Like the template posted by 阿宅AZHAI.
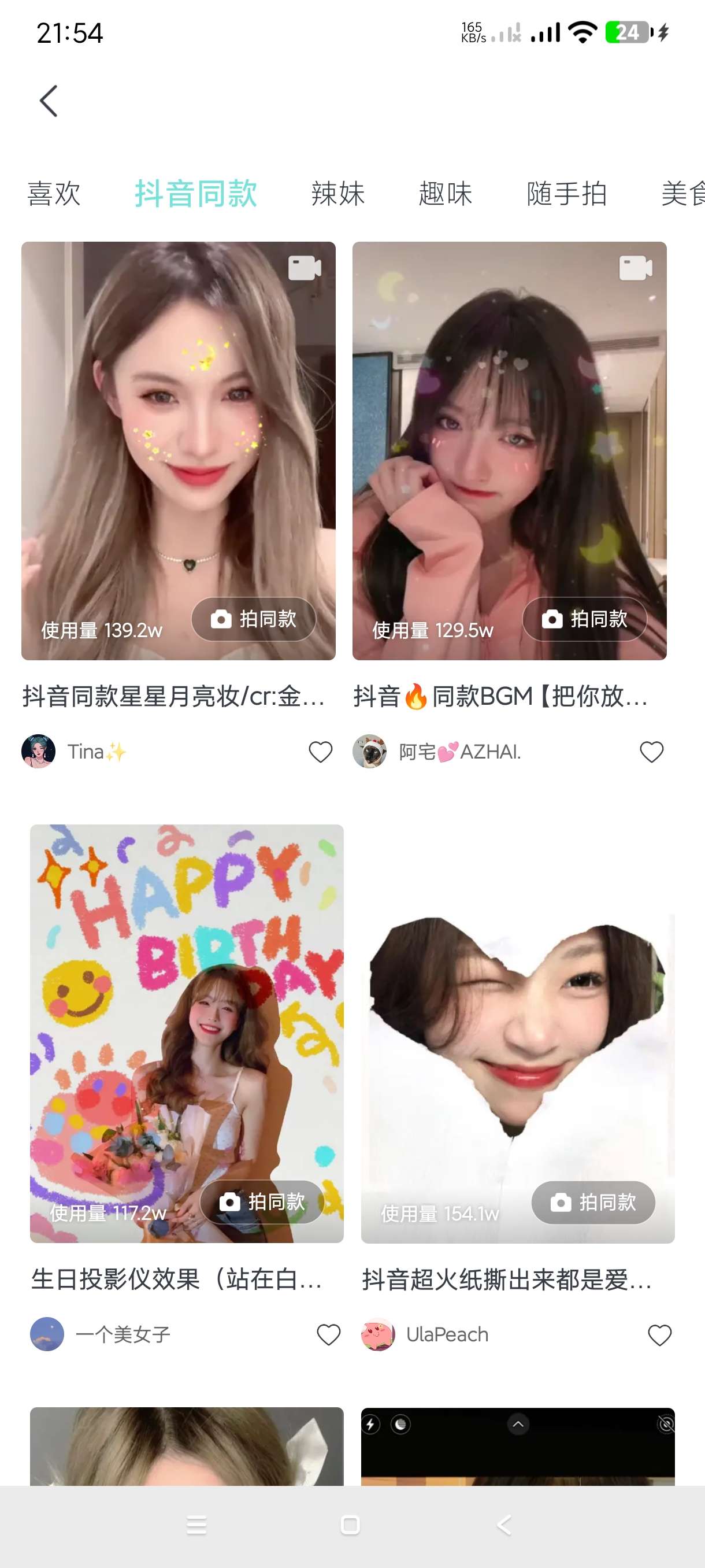705x1568 pixels. pos(651,752)
